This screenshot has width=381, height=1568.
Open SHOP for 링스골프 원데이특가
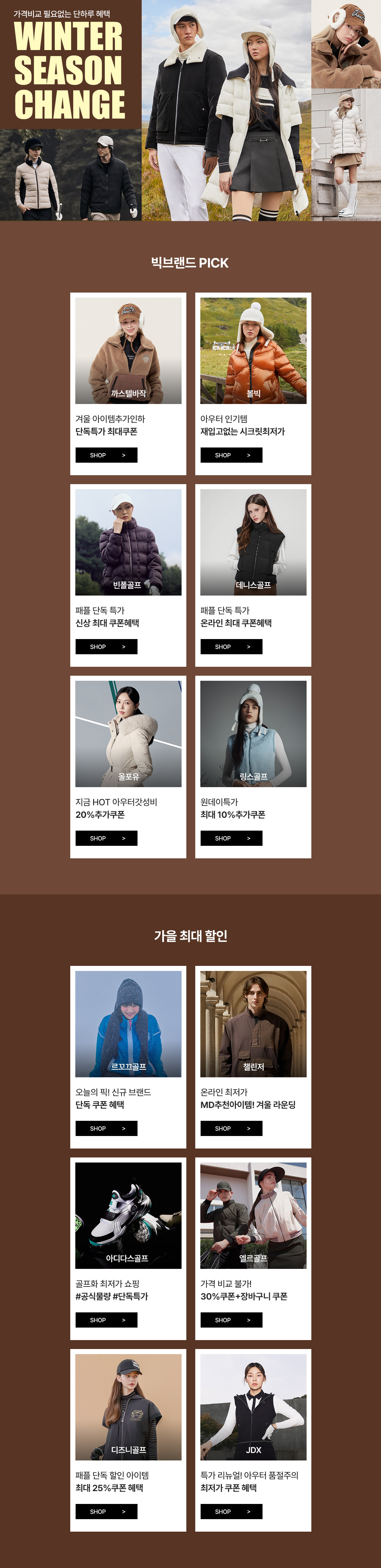point(232,838)
